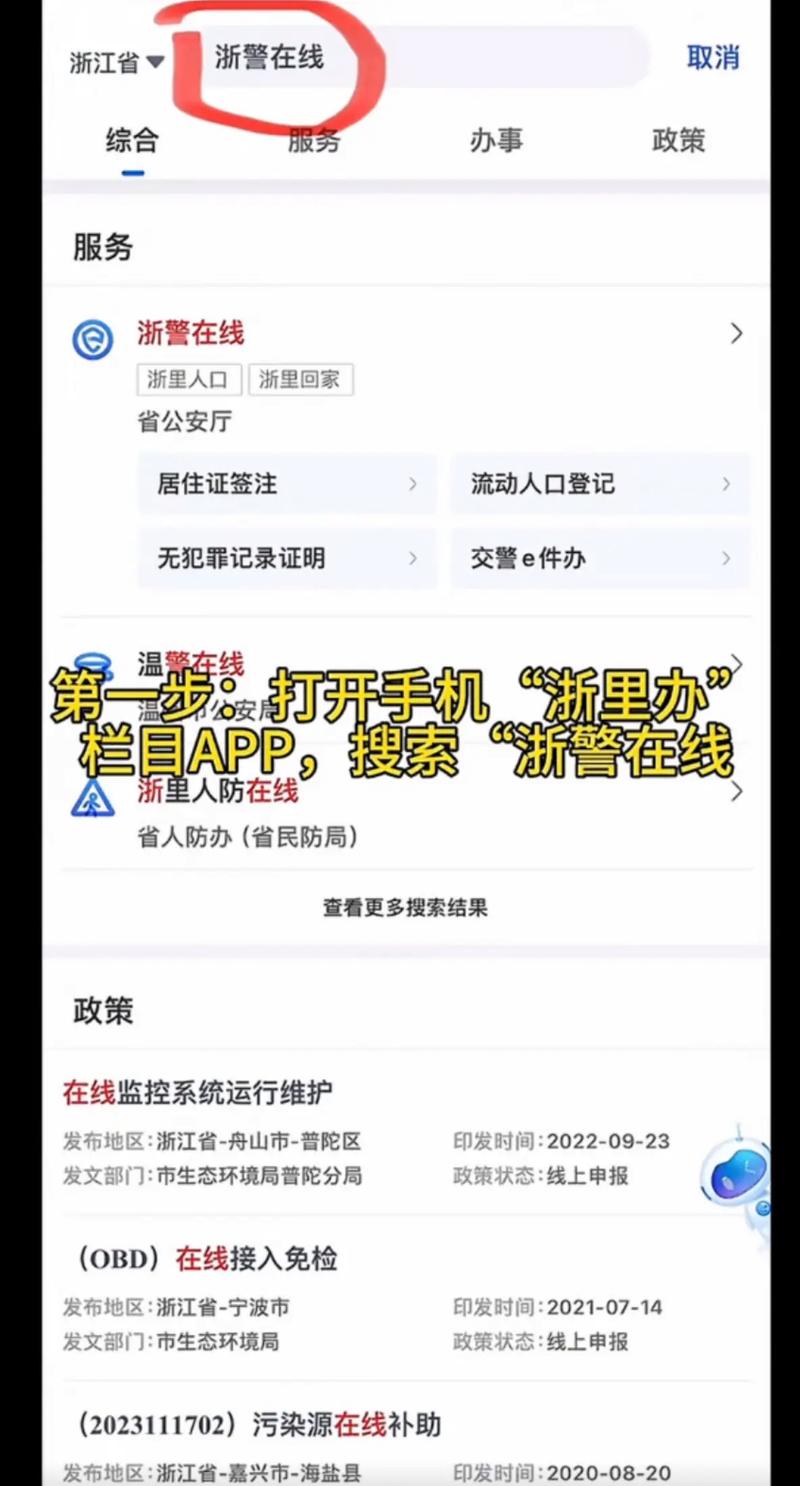Open 无犯罪记录证明 service

pyautogui.click(x=286, y=558)
